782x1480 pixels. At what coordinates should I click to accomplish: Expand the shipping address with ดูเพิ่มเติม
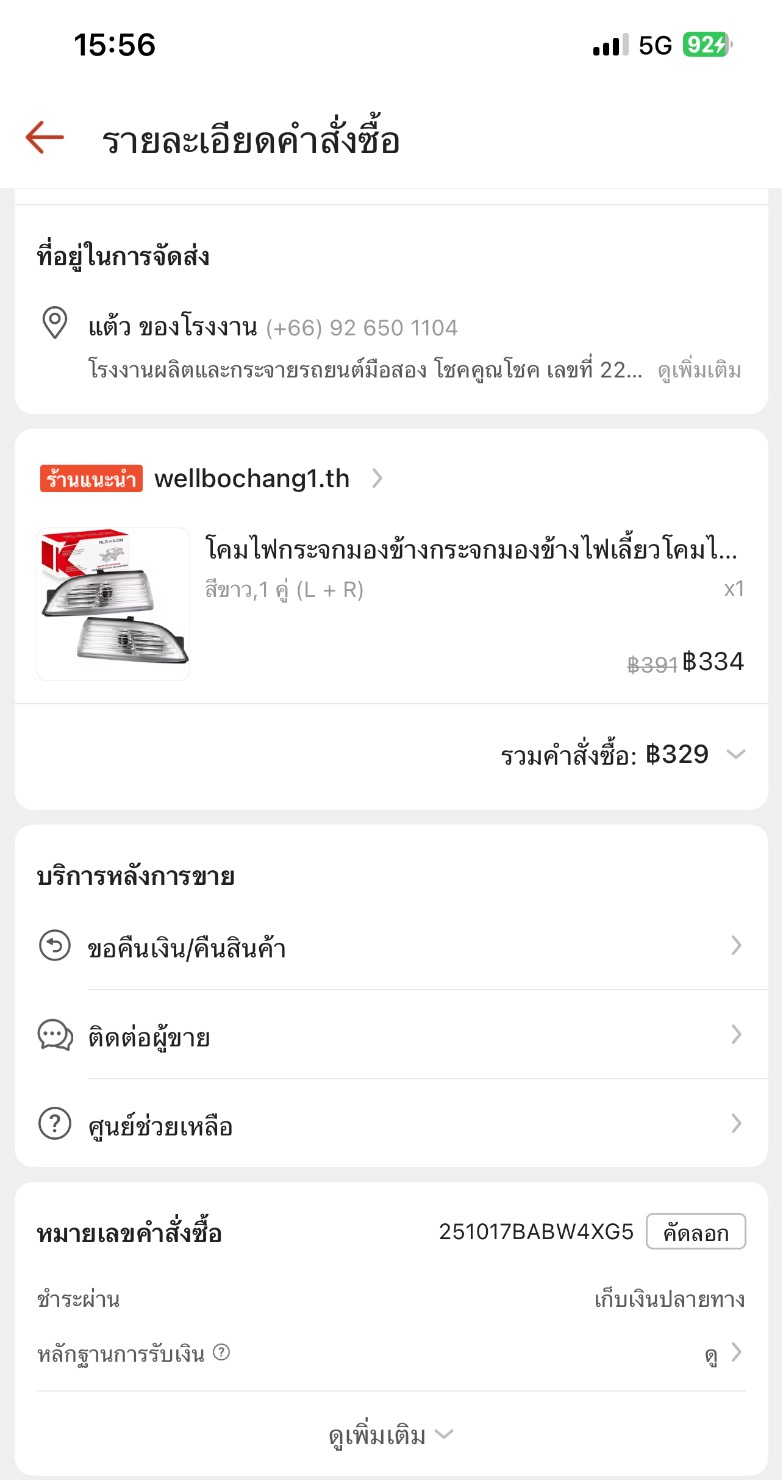pyautogui.click(x=699, y=370)
